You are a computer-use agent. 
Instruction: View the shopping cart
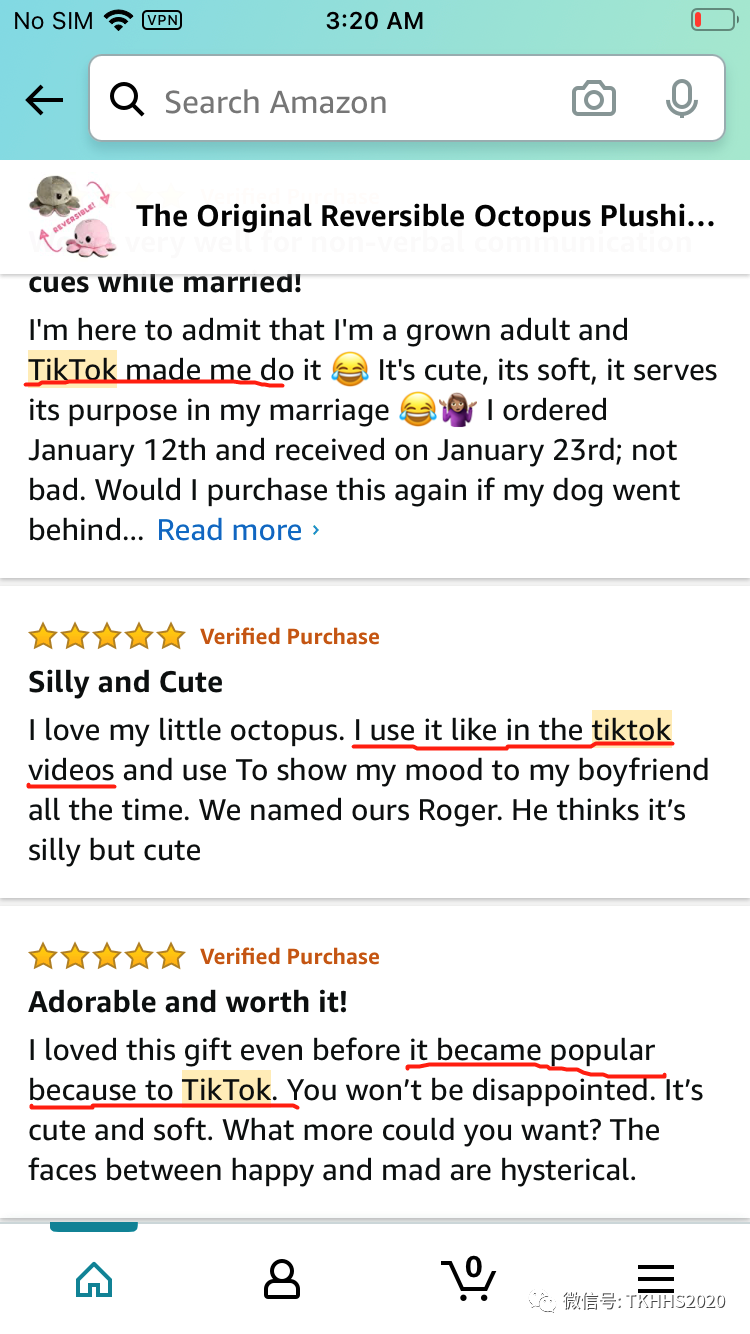point(468,1276)
